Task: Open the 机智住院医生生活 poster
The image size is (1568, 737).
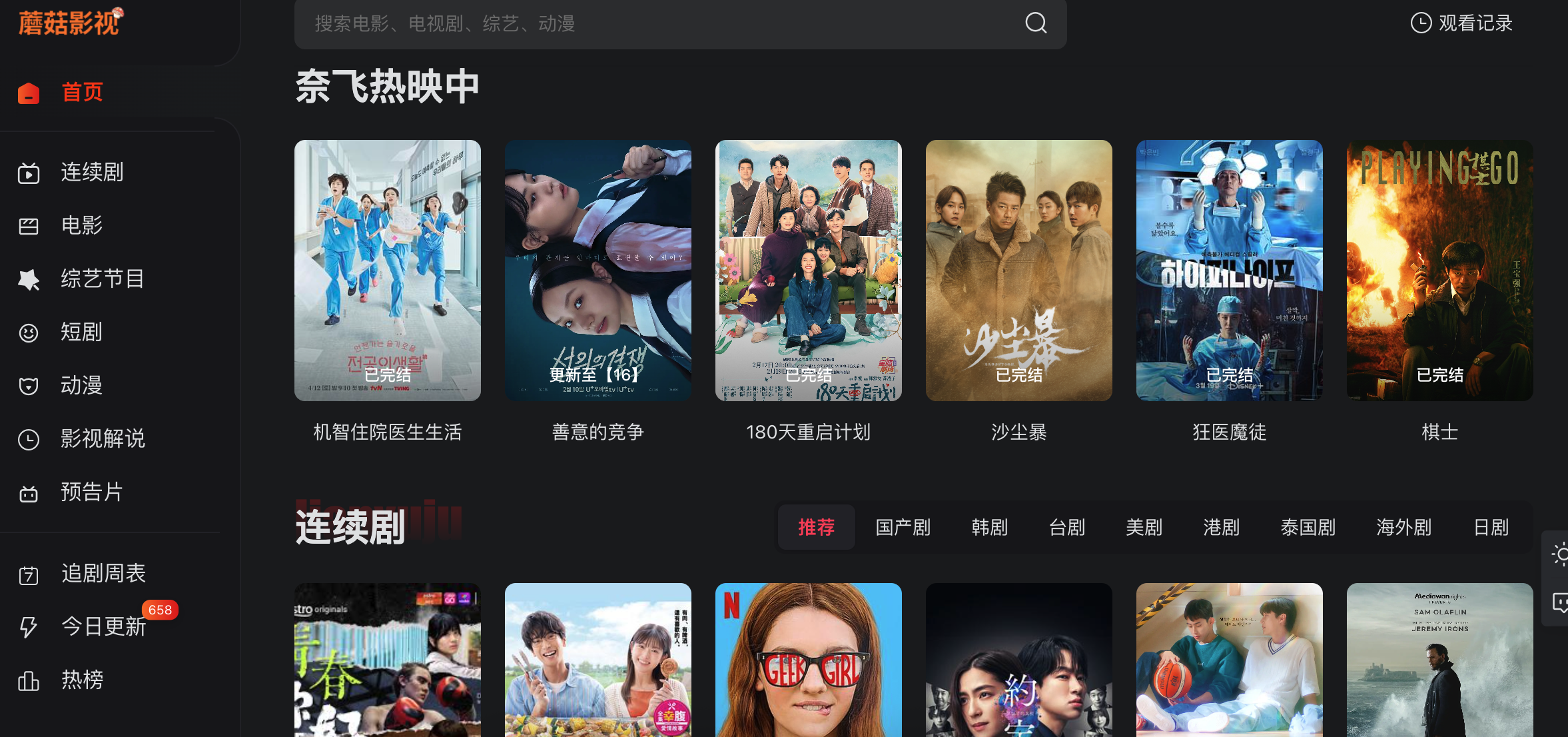Action: (x=388, y=271)
